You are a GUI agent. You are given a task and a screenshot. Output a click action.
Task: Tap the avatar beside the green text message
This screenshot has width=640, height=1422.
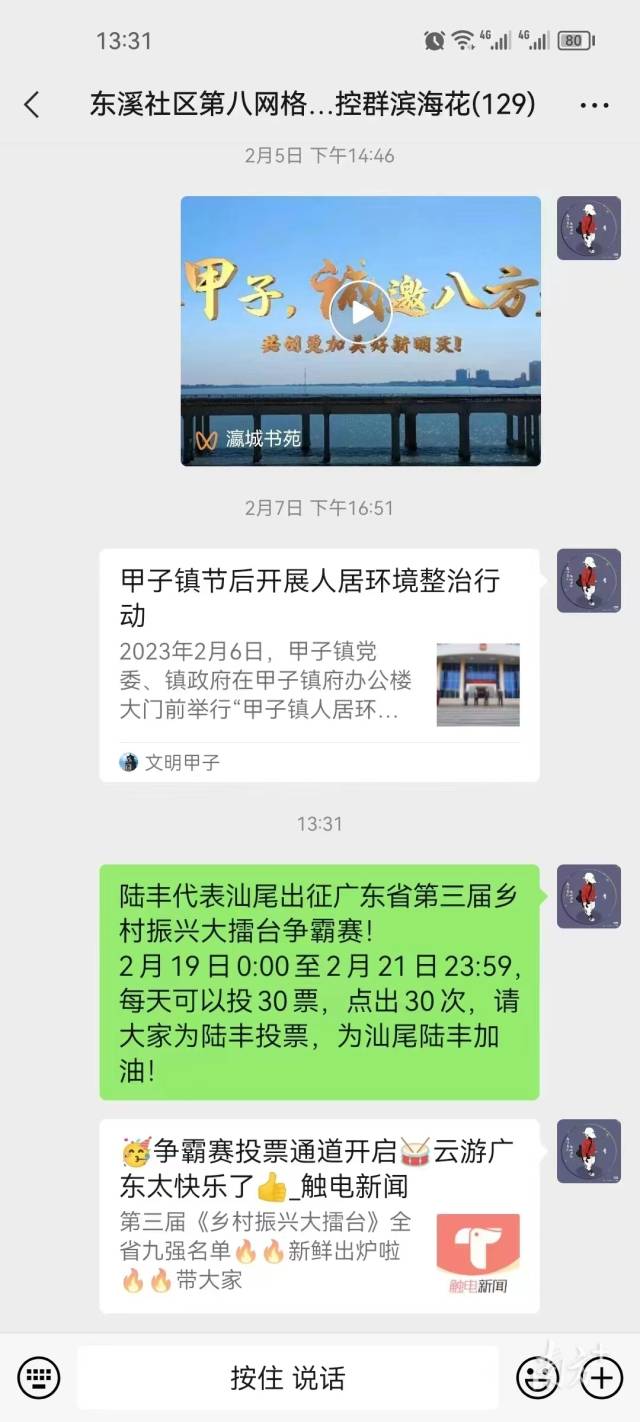tap(589, 897)
